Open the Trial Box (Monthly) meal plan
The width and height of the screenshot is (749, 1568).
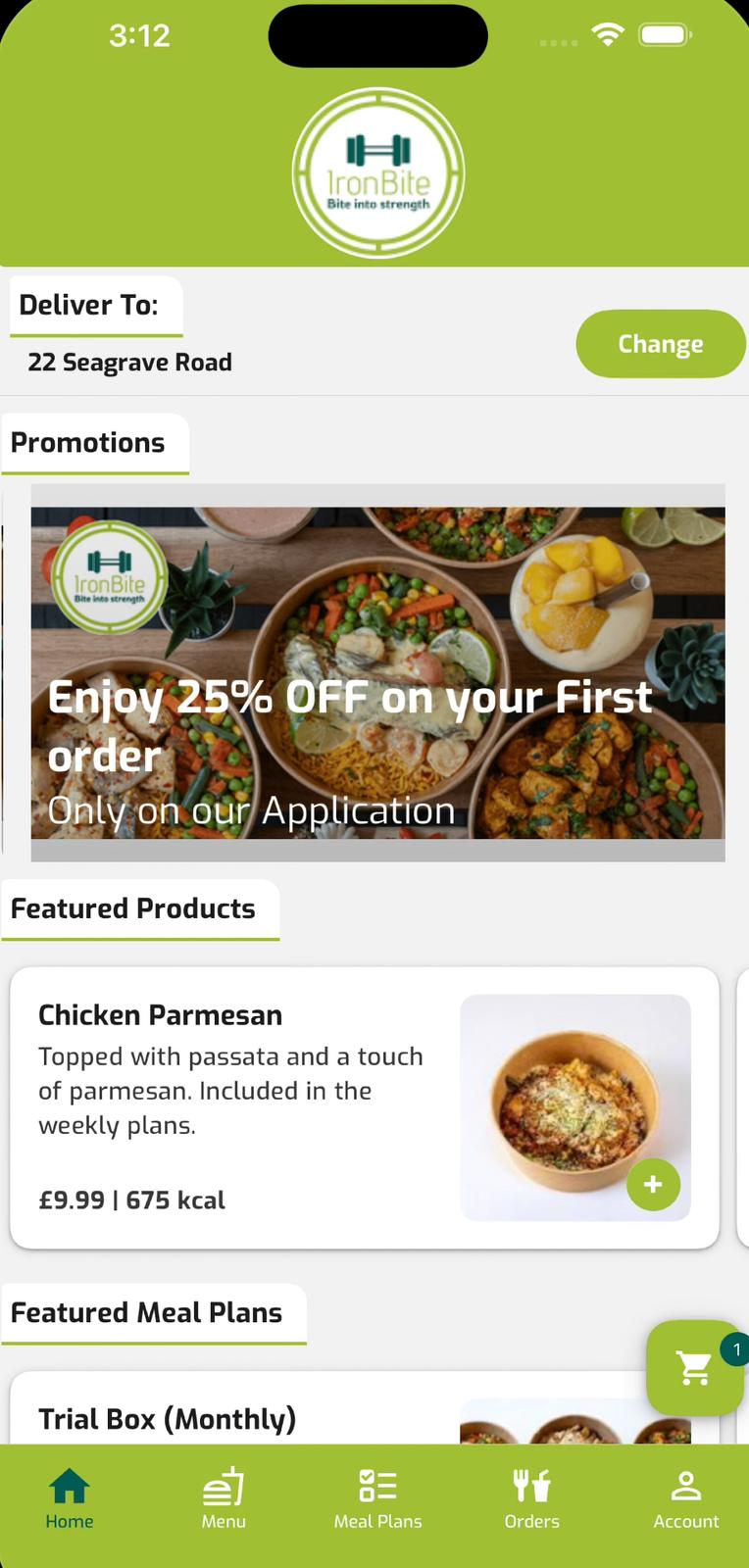[x=167, y=1418]
